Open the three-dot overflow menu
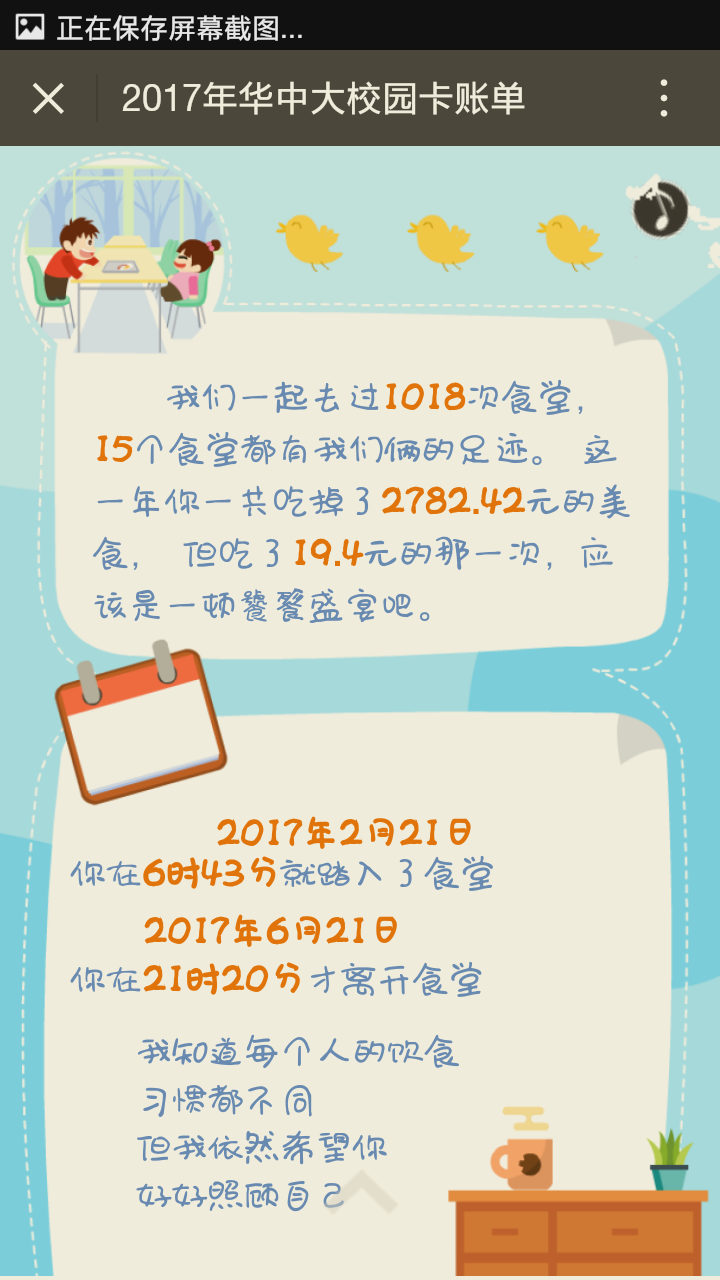 (x=663, y=99)
